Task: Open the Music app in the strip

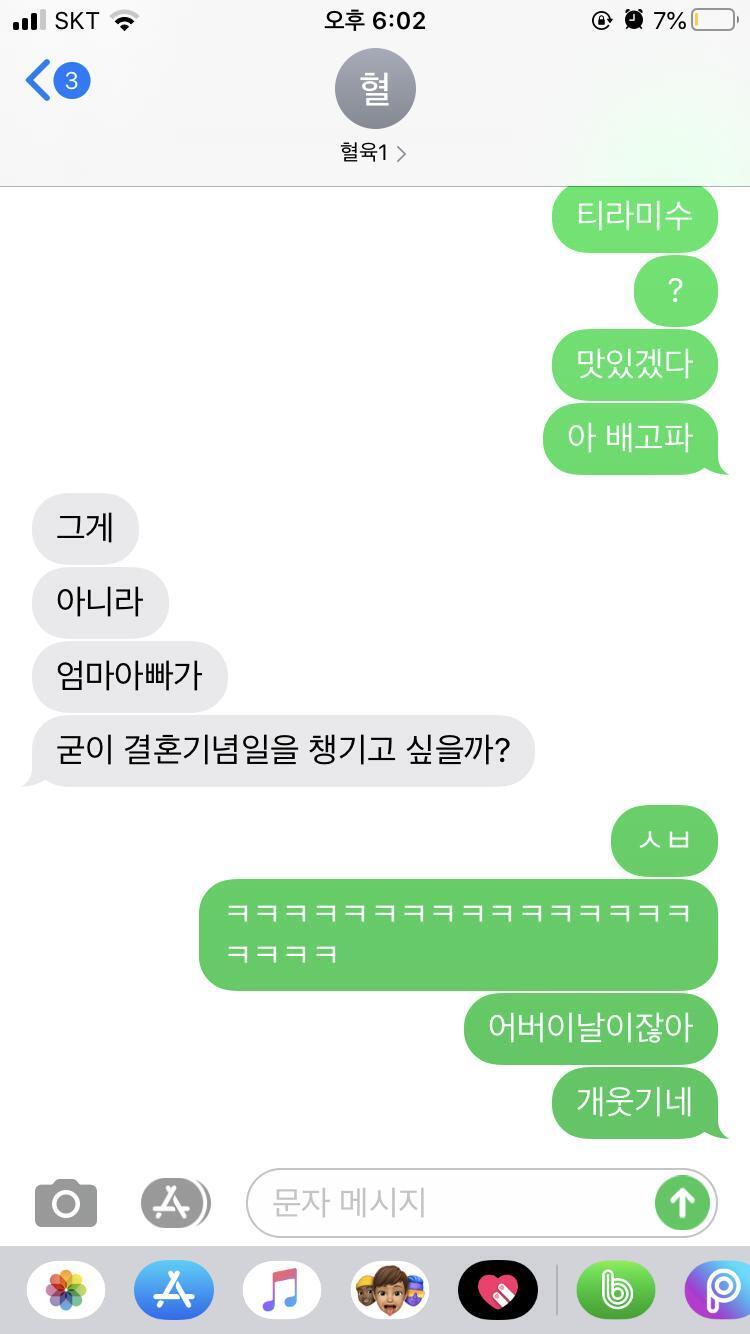Action: (x=282, y=1290)
